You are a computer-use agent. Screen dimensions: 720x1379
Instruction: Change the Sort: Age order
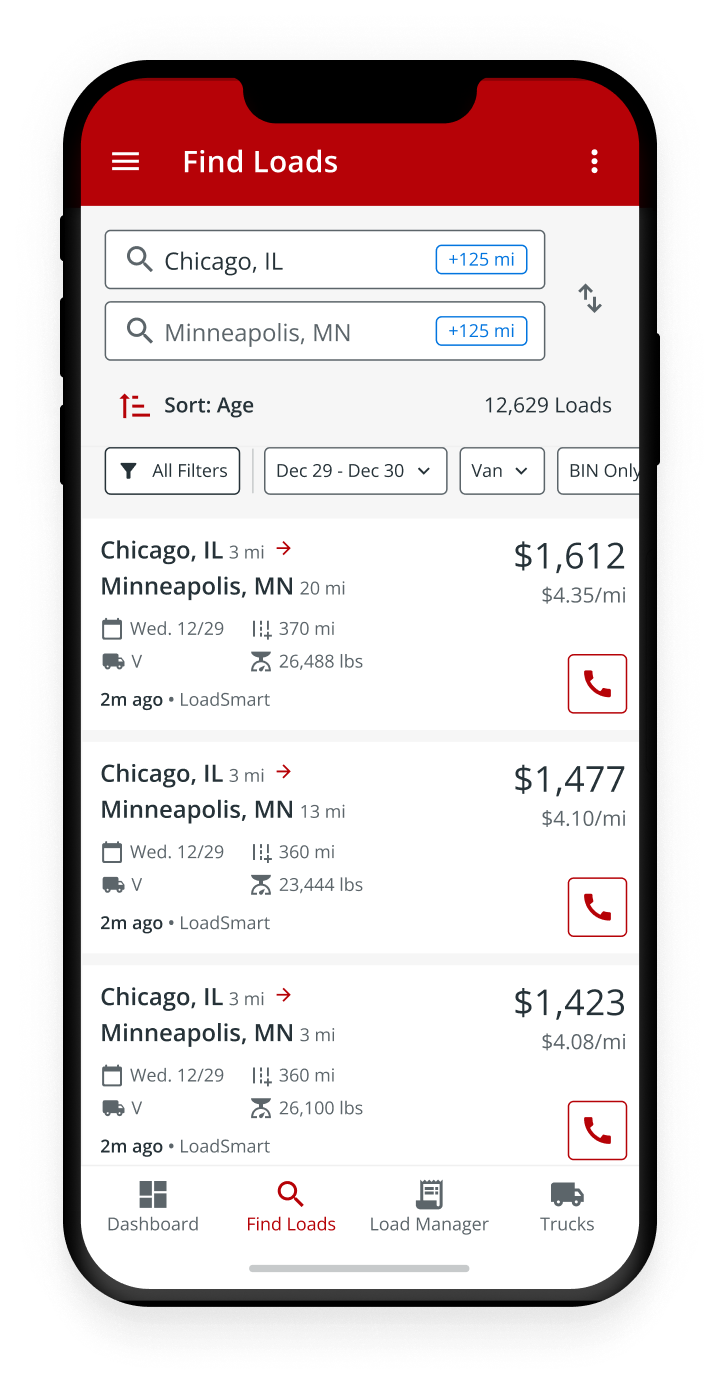click(187, 406)
